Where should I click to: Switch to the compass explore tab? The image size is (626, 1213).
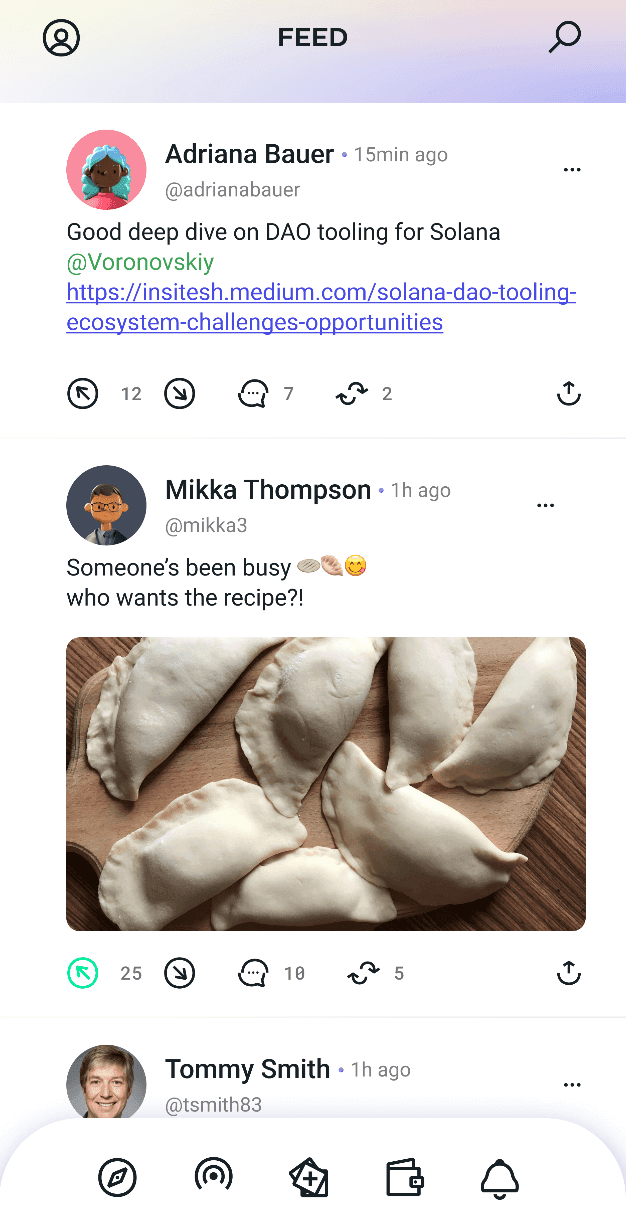pyautogui.click(x=117, y=1178)
